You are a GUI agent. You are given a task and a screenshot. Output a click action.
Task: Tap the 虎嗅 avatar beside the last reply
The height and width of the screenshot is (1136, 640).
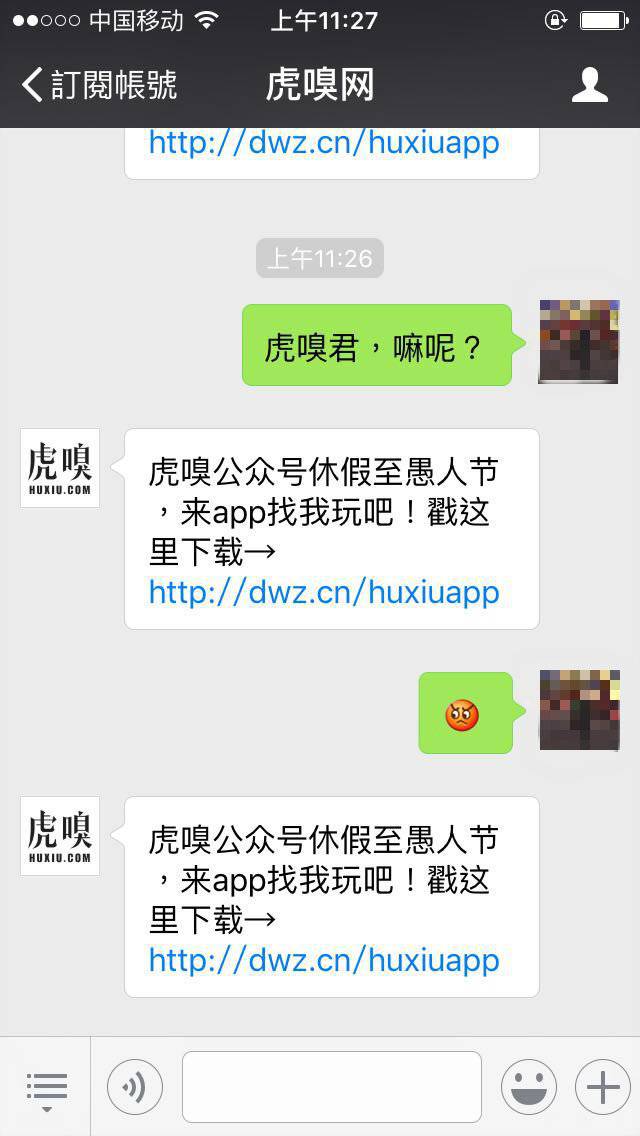tap(60, 836)
